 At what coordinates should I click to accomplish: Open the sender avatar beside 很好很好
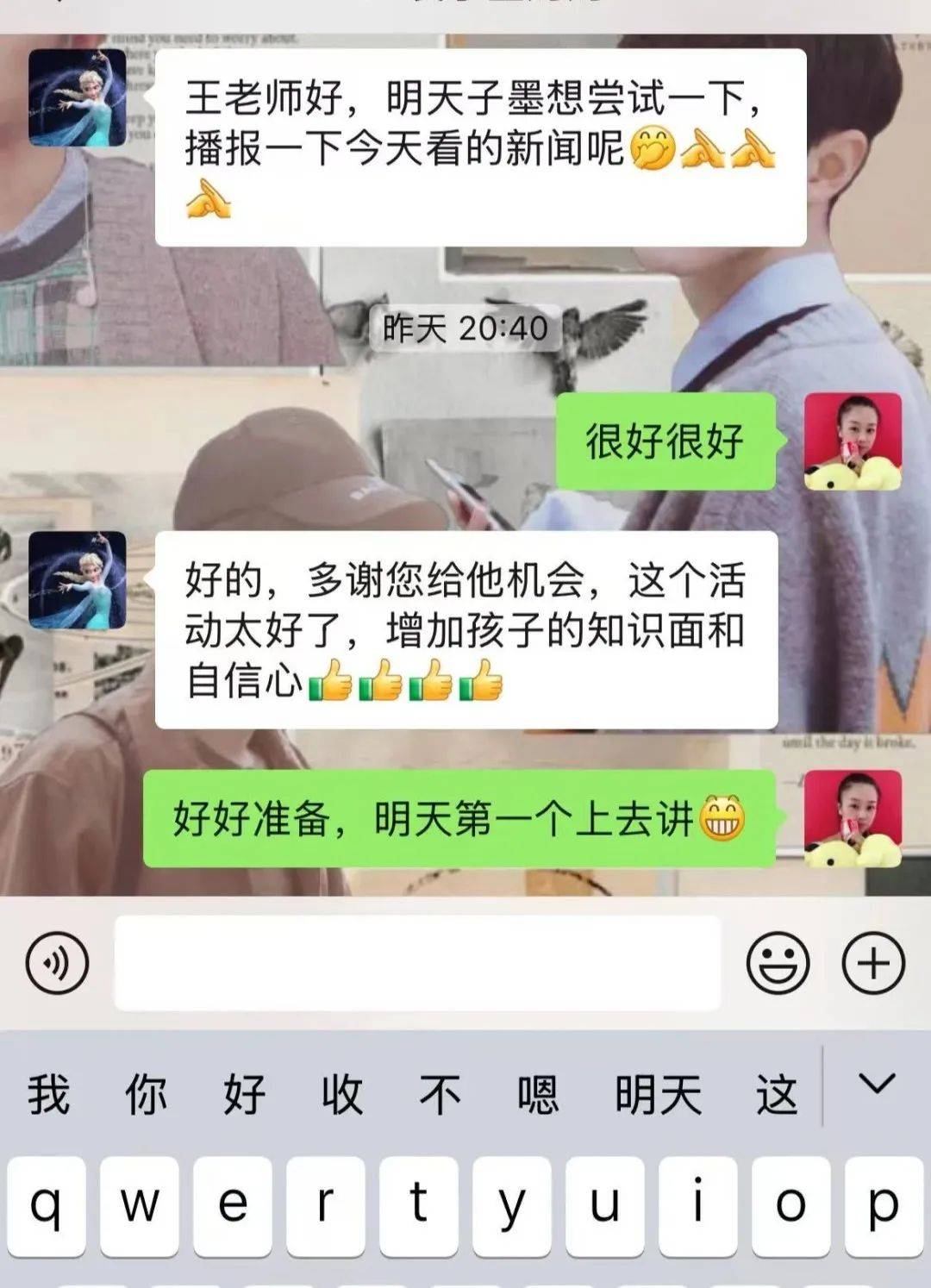tap(853, 441)
